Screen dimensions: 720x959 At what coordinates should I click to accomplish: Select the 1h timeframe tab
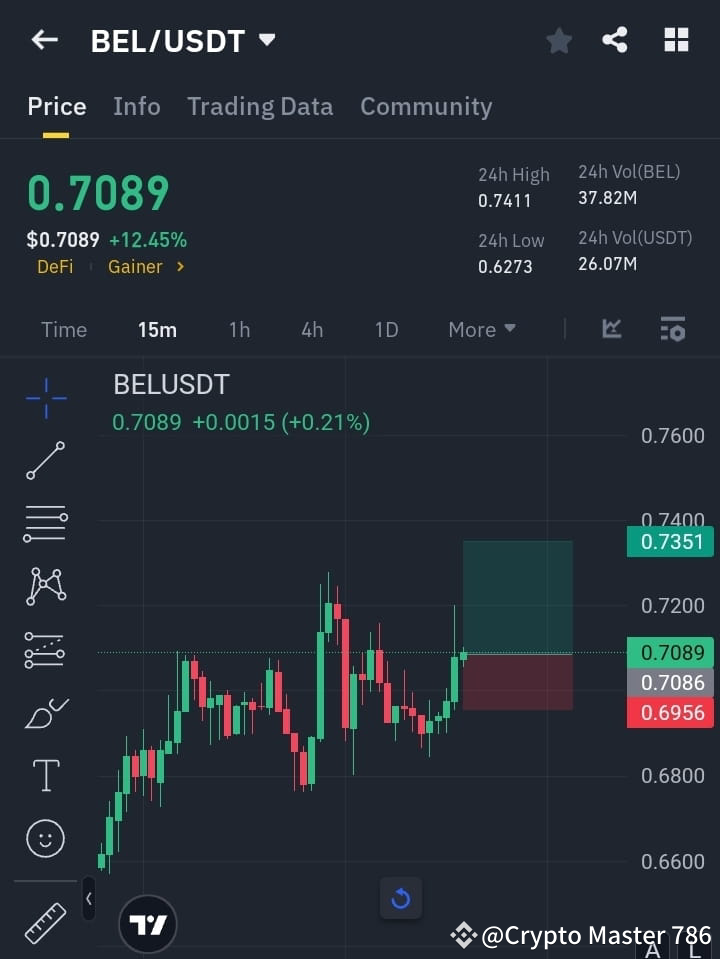(239, 329)
